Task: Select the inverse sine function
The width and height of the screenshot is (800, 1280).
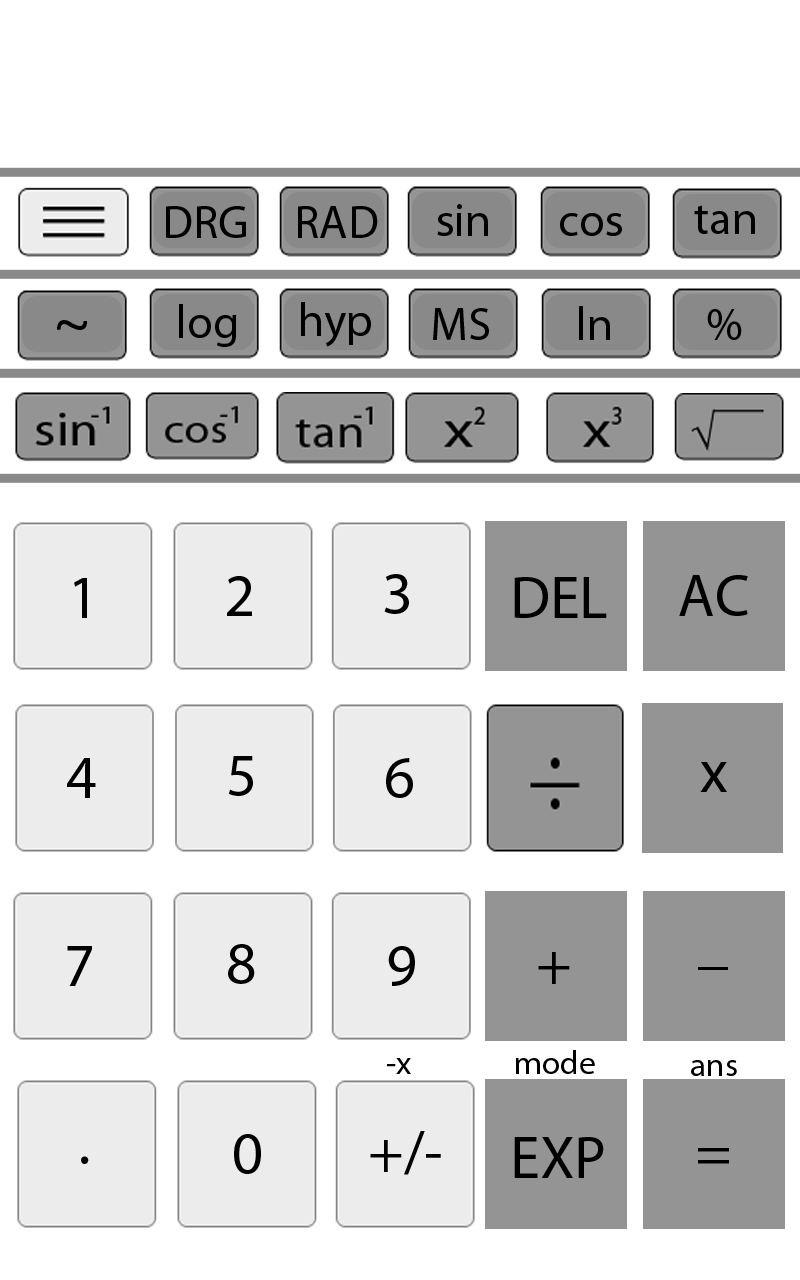Action: pyautogui.click(x=72, y=427)
